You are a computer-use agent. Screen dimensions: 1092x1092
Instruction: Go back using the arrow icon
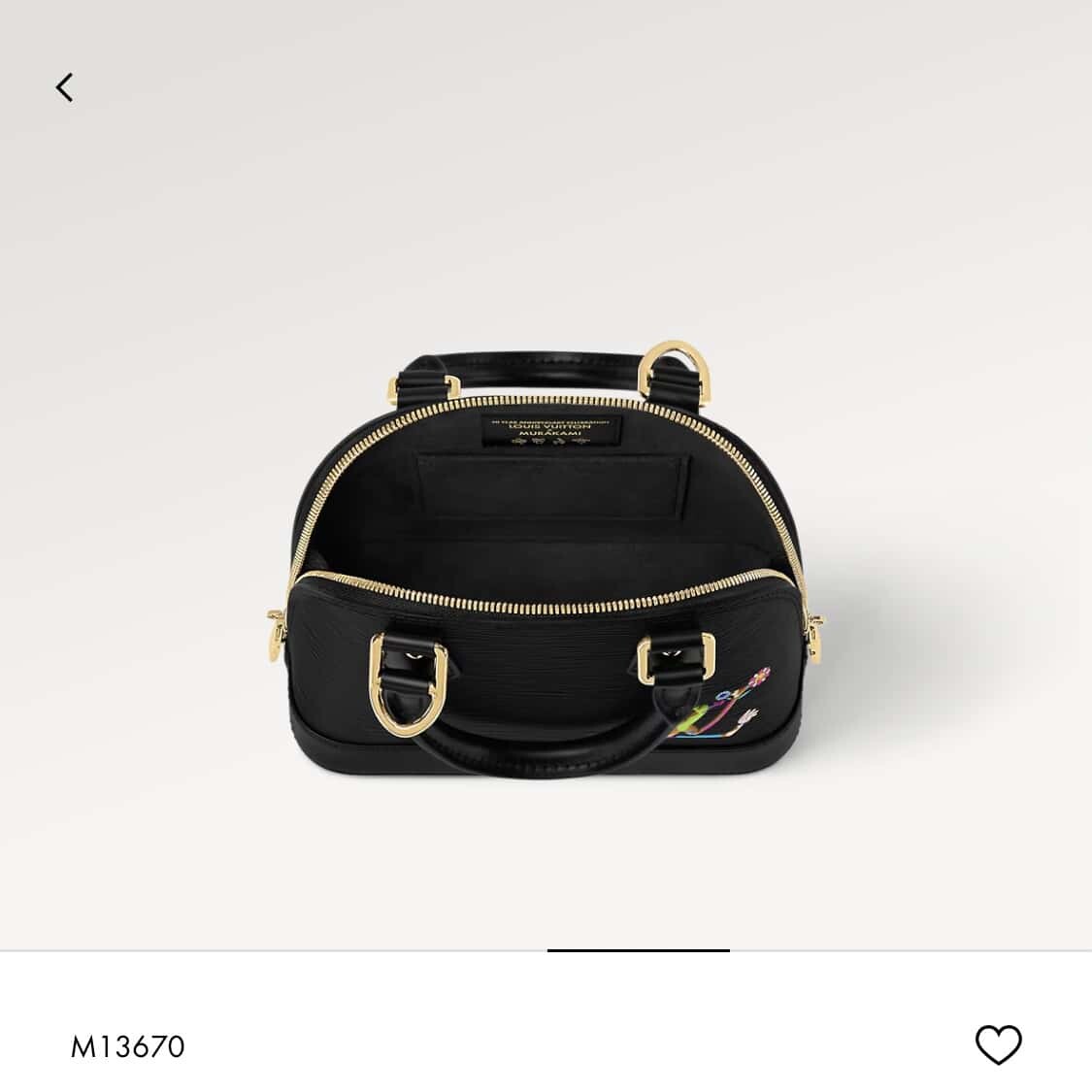click(64, 87)
